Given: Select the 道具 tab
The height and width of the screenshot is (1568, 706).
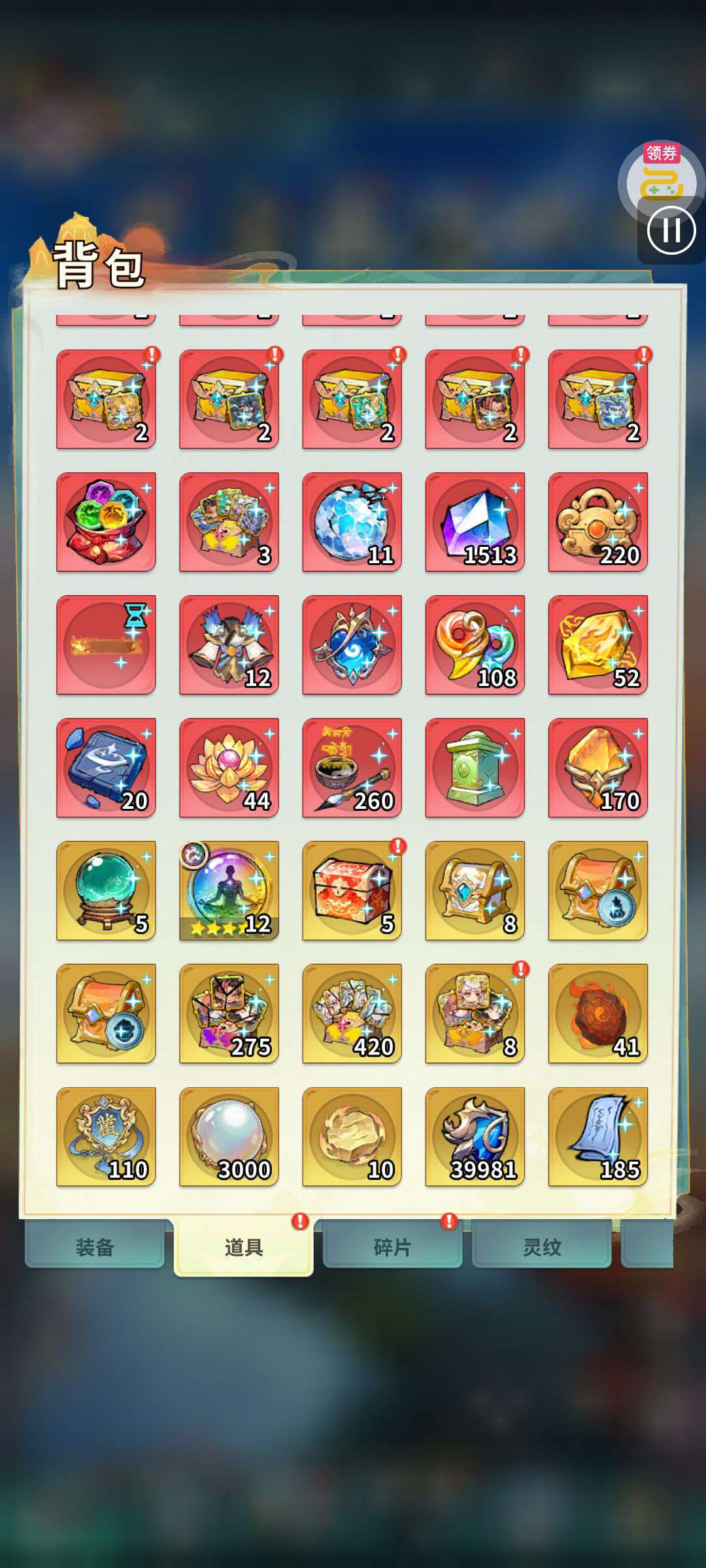Looking at the screenshot, I should click(244, 1247).
